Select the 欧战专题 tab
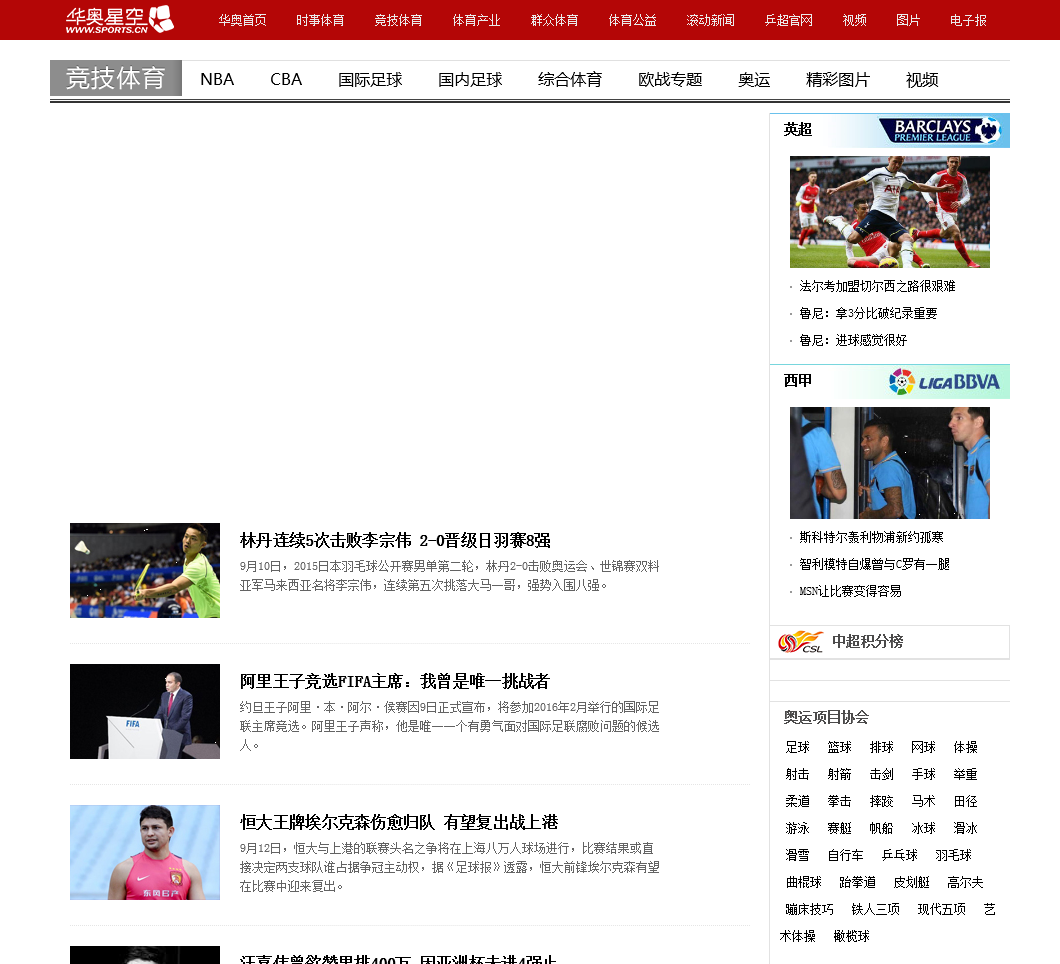The width and height of the screenshot is (1060, 964). [x=670, y=80]
